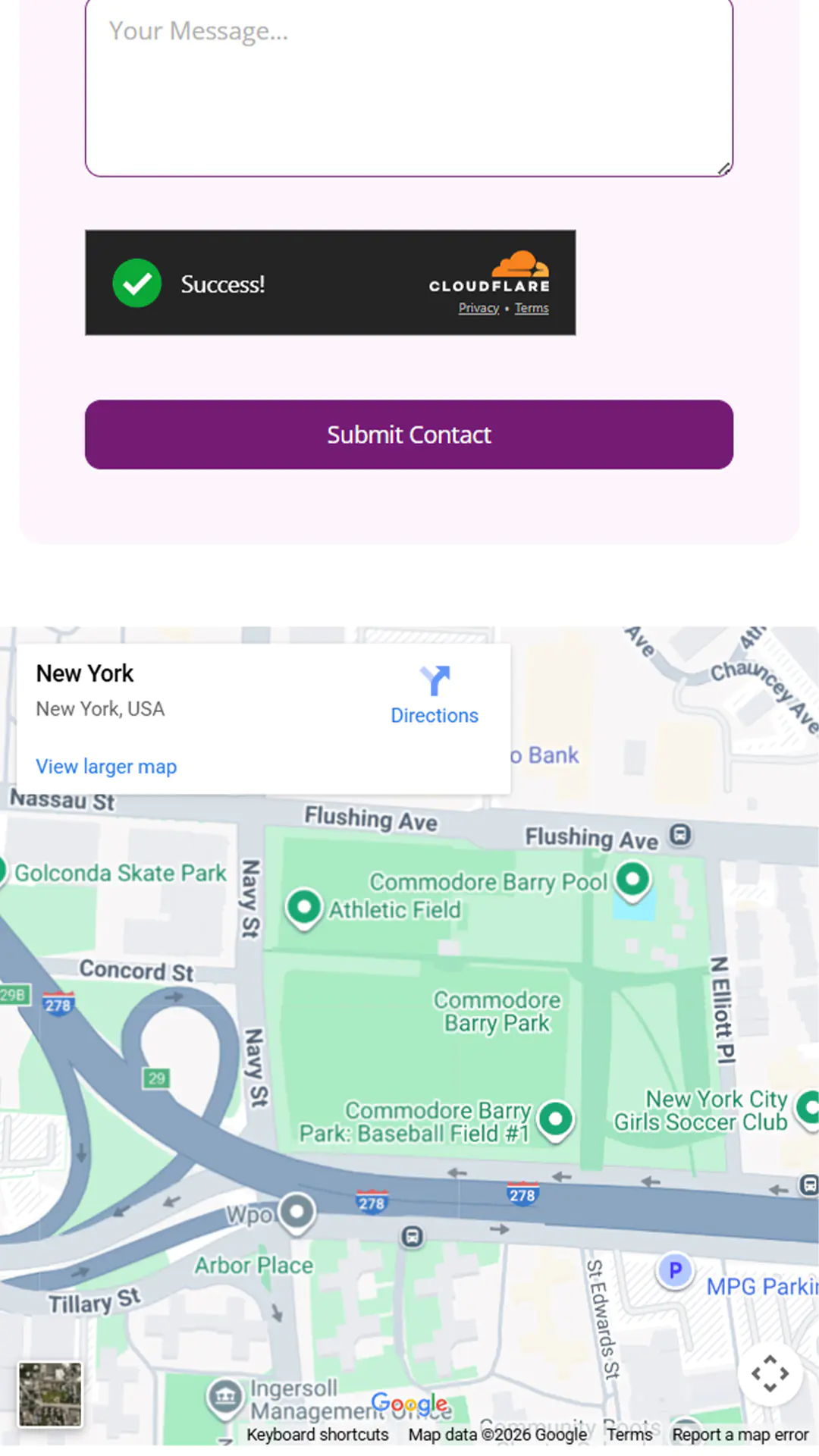Open Cloudflare Privacy link

(479, 308)
